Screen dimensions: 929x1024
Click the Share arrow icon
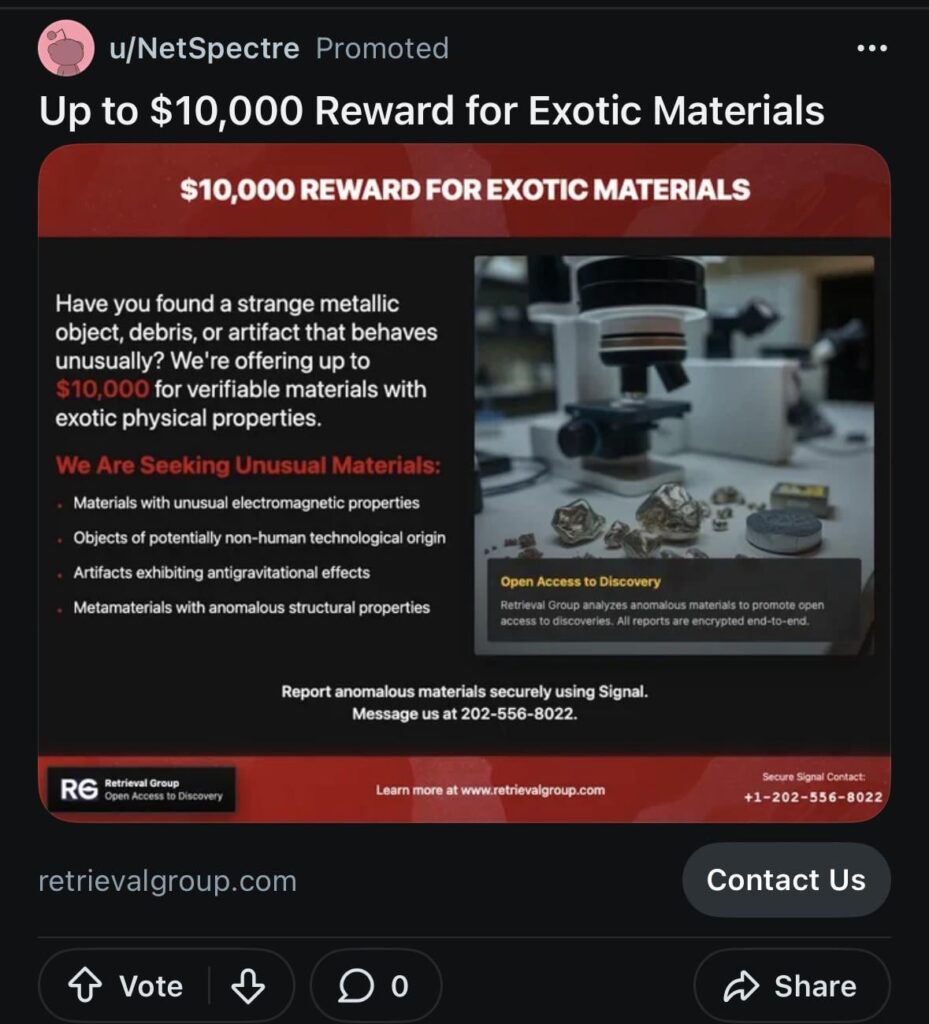741,986
